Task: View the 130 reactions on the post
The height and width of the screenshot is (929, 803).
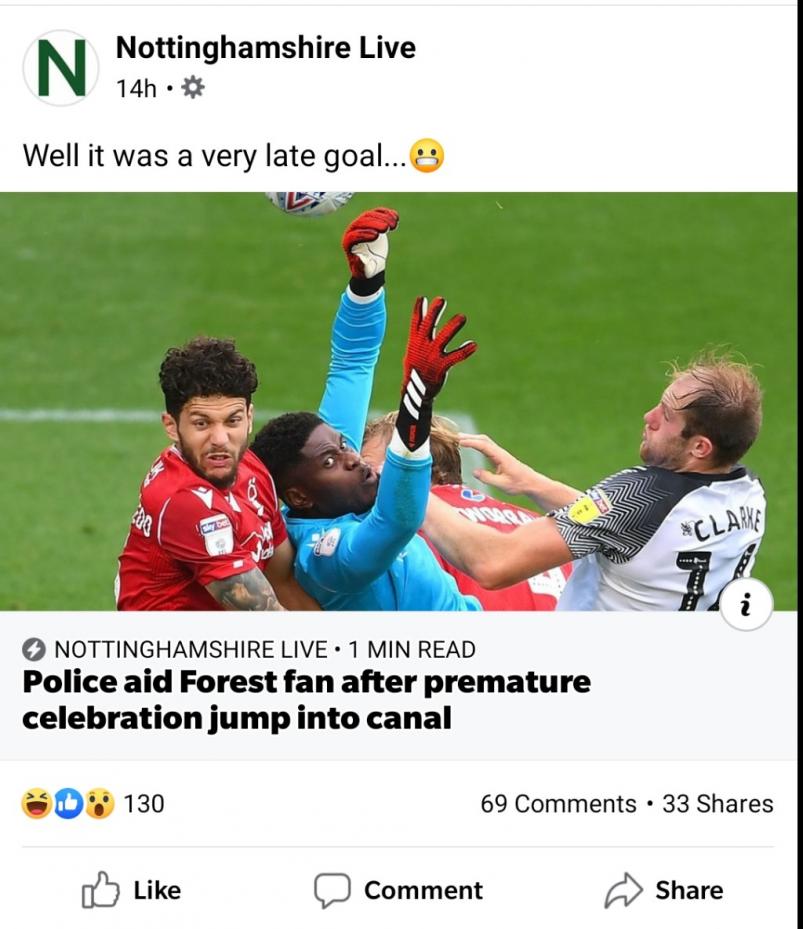Action: click(x=93, y=803)
